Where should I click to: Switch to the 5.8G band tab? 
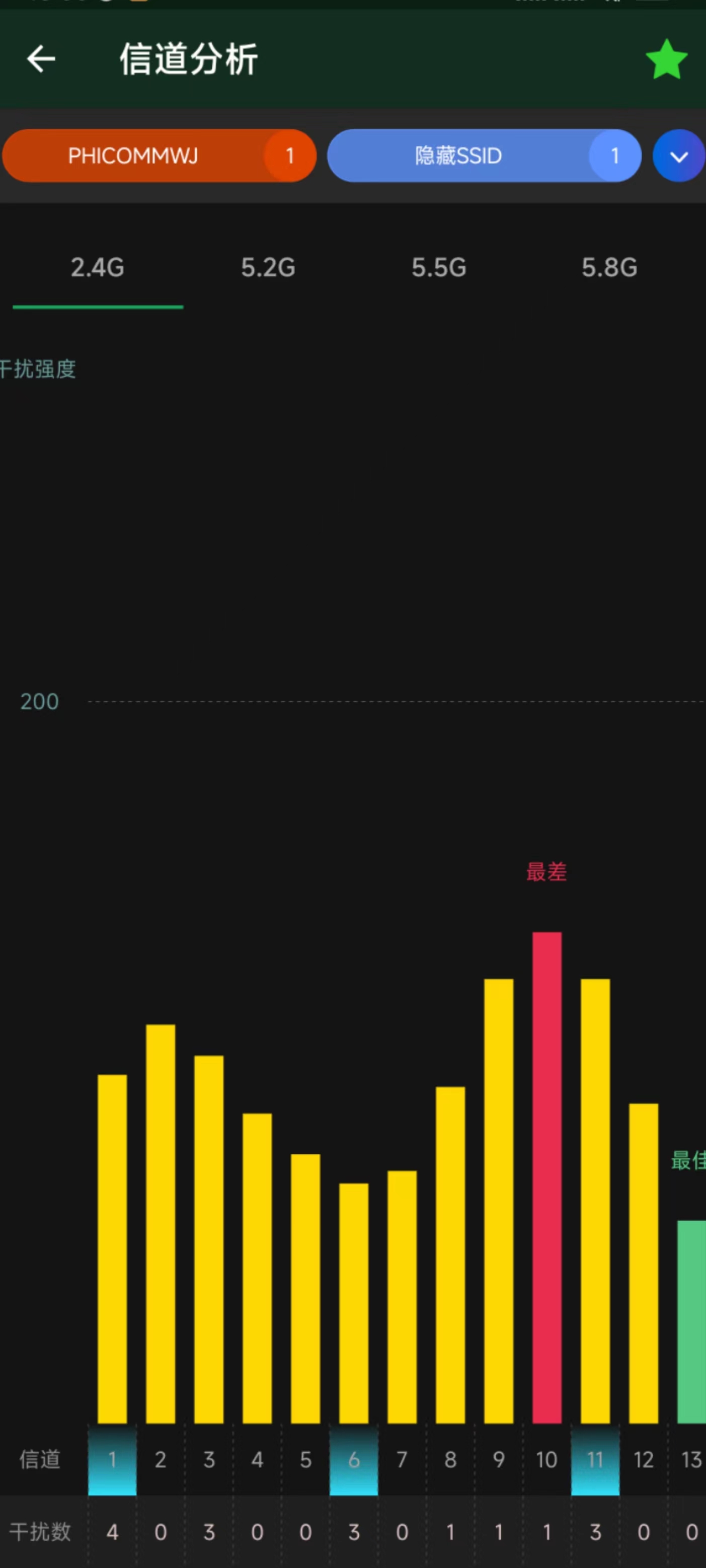click(608, 268)
